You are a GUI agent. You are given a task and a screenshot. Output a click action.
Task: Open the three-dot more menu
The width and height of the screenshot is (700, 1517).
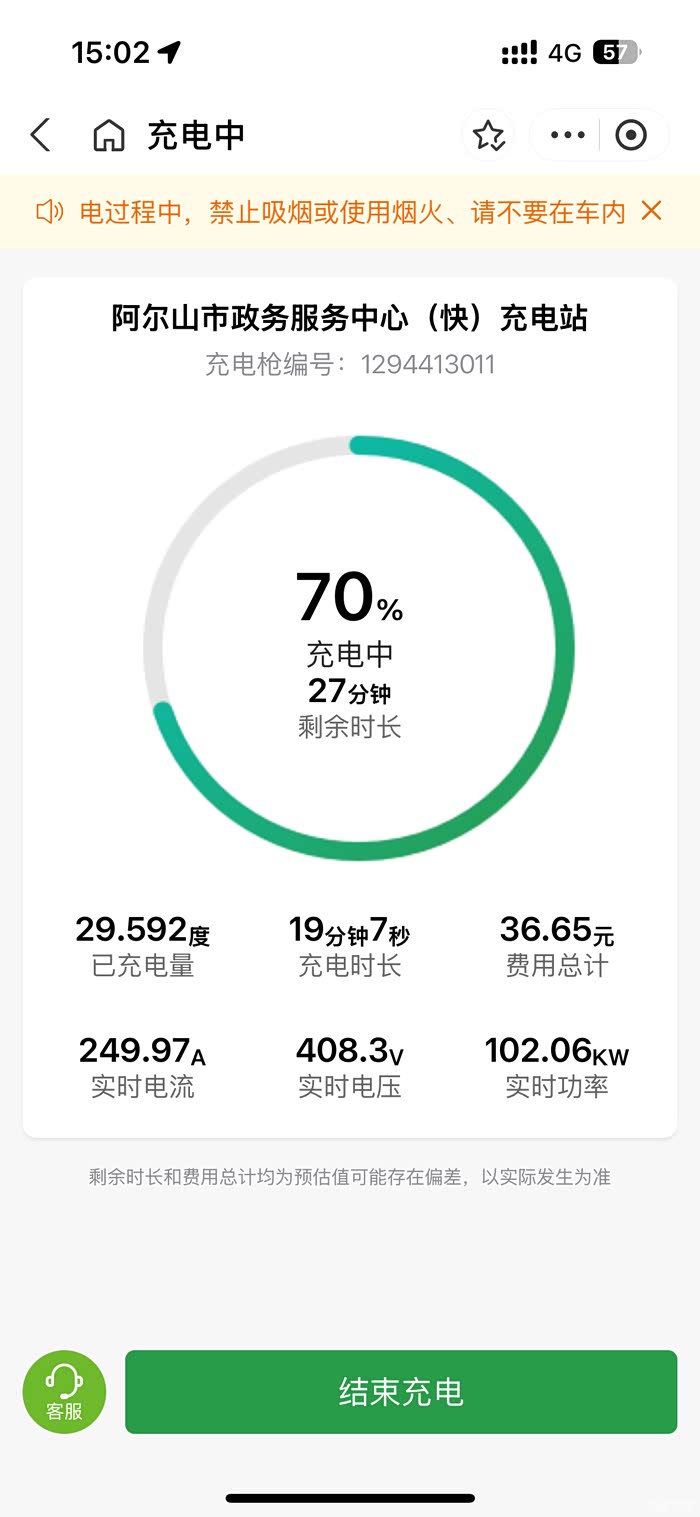click(567, 135)
